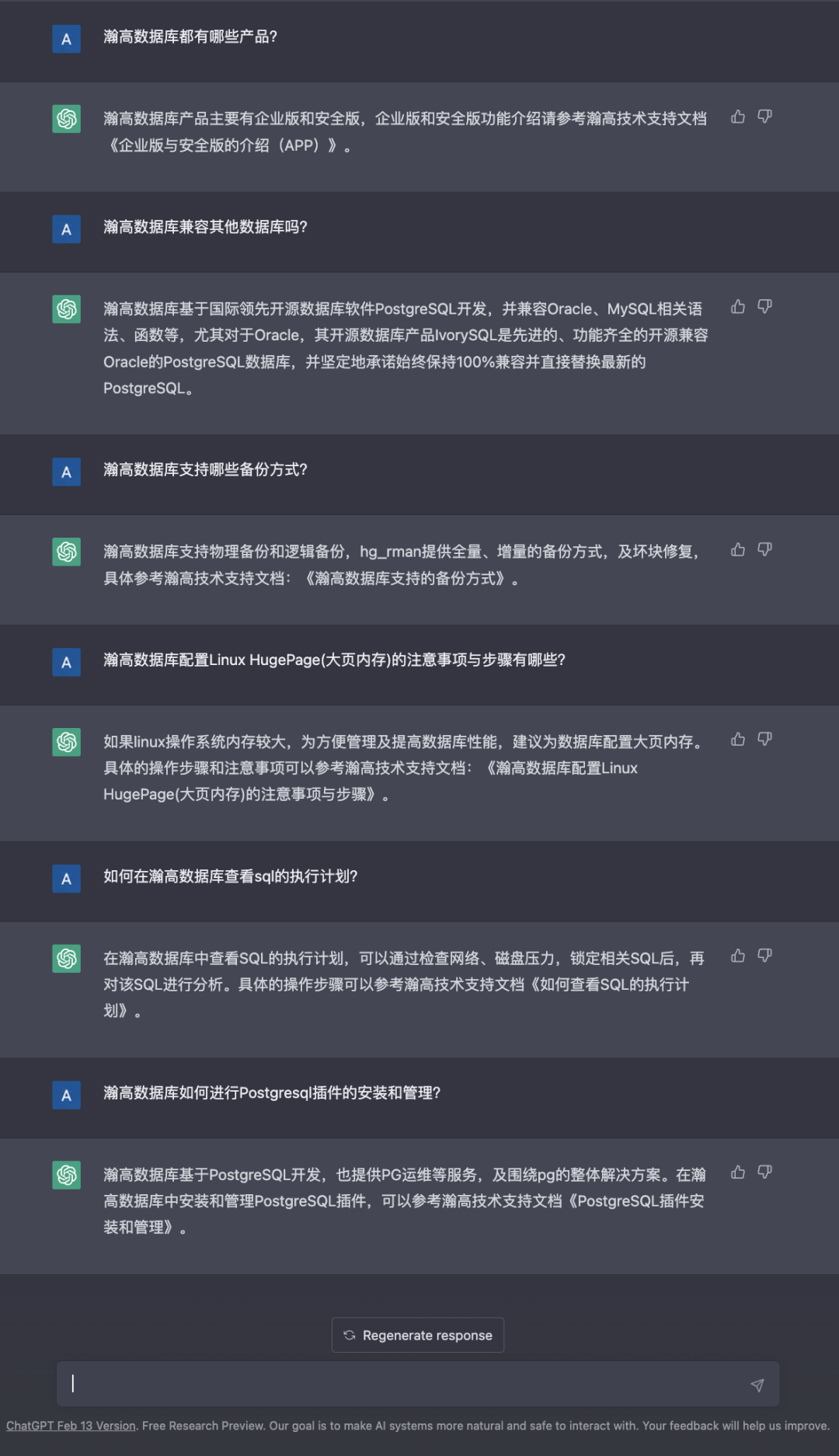This screenshot has width=839, height=1456.
Task: Like the hg_rman backup answer
Action: pos(738,550)
